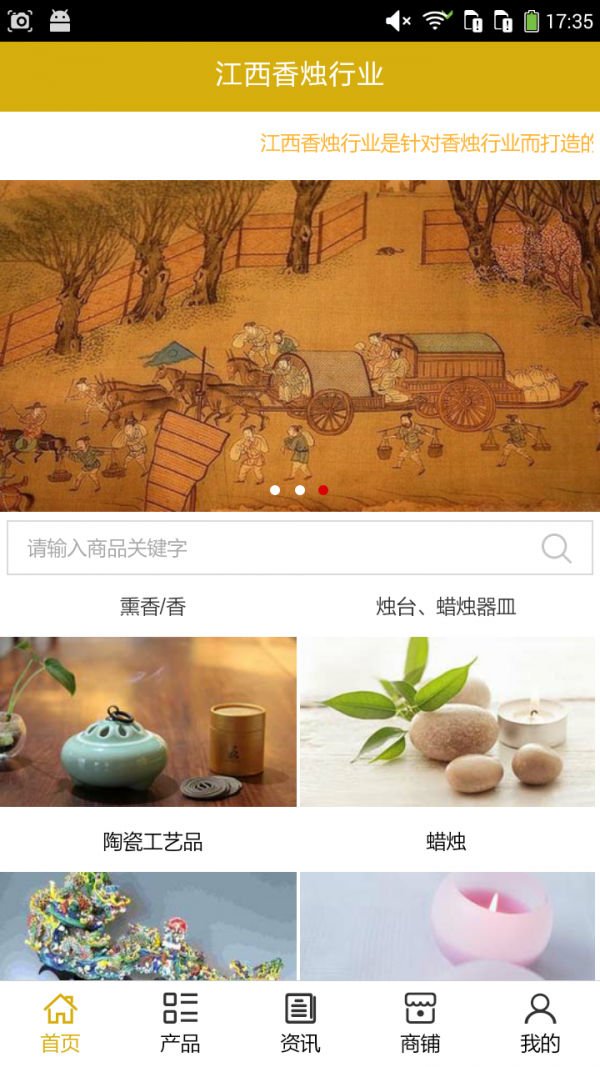Open the 陶瓷工艺品 category image
600x1067 pixels.
(148, 926)
